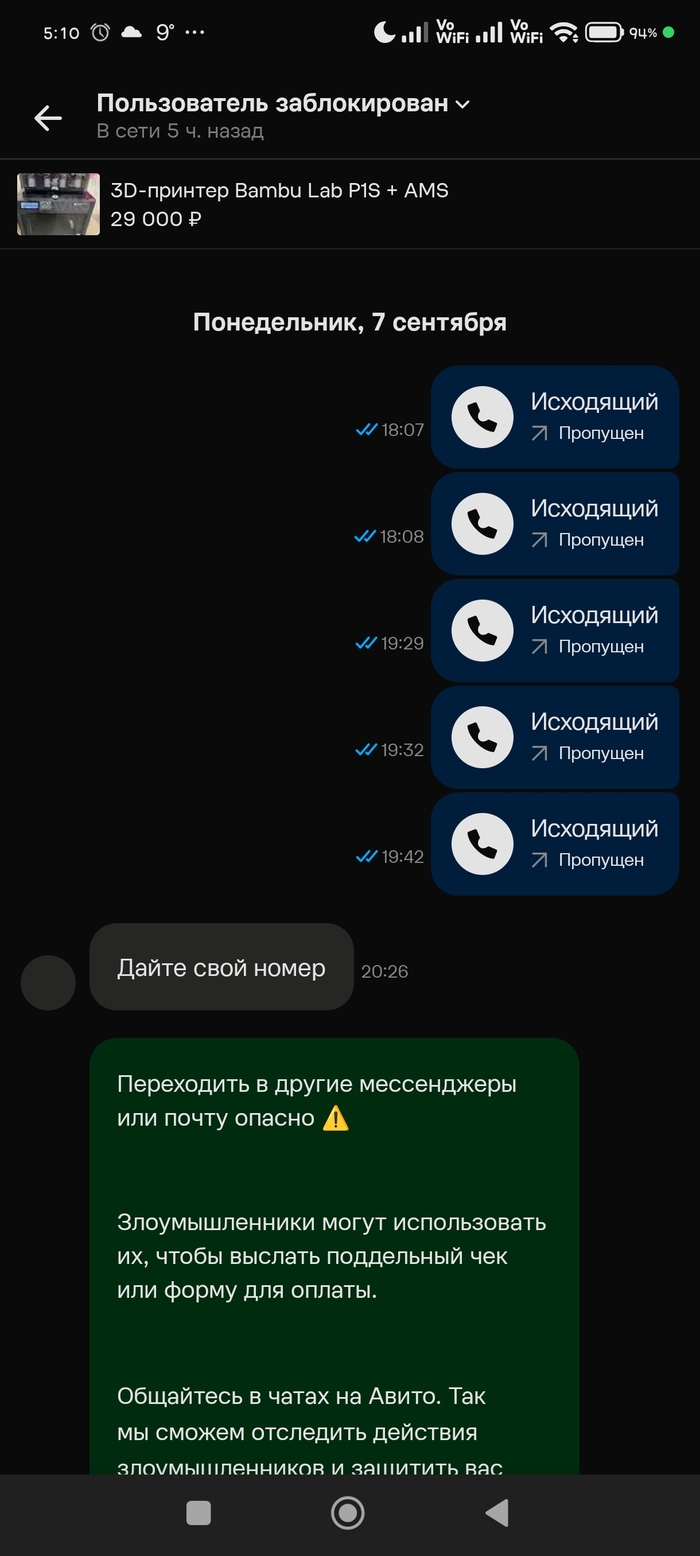Viewport: 700px width, 1556px height.
Task: Expand the blocked user dropdown in the header
Action: (283, 103)
